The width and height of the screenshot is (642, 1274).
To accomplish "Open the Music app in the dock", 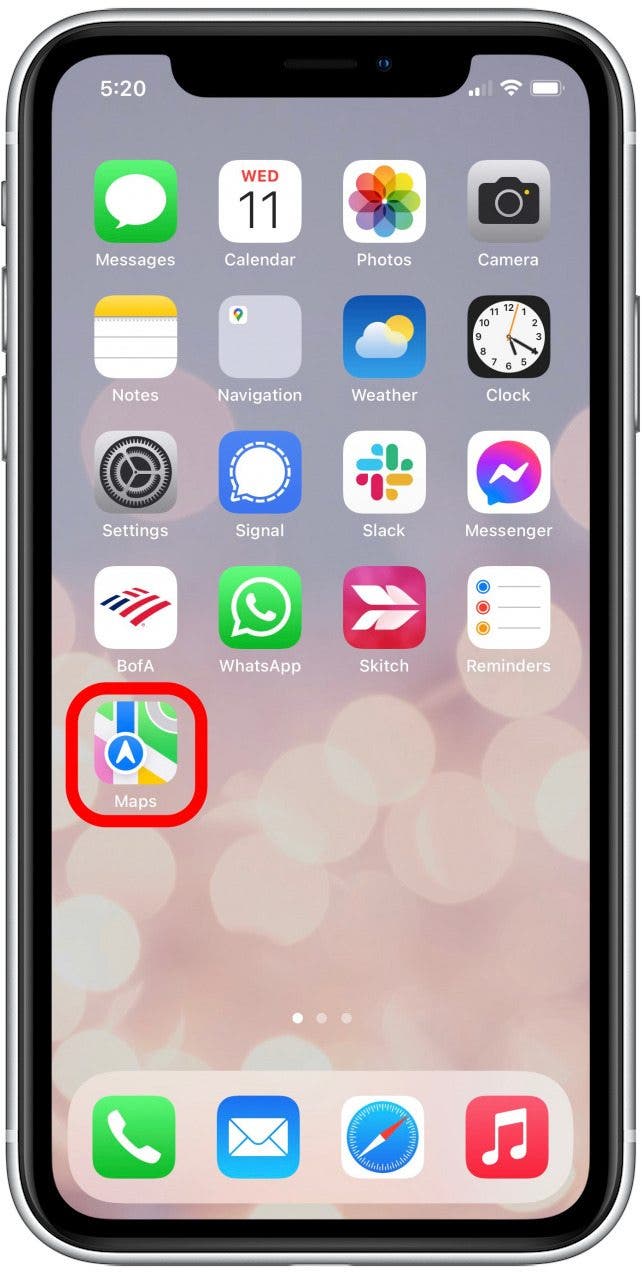I will [x=507, y=1137].
